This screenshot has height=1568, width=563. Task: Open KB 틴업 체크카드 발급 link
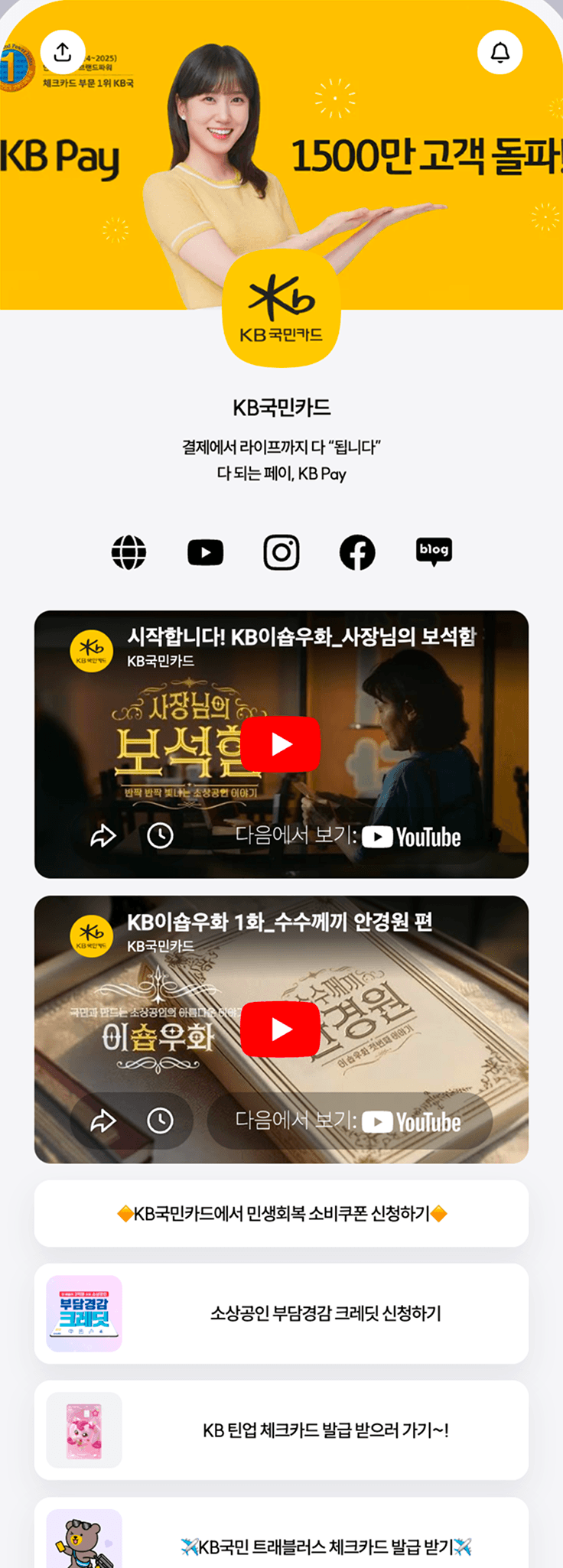point(281,1430)
